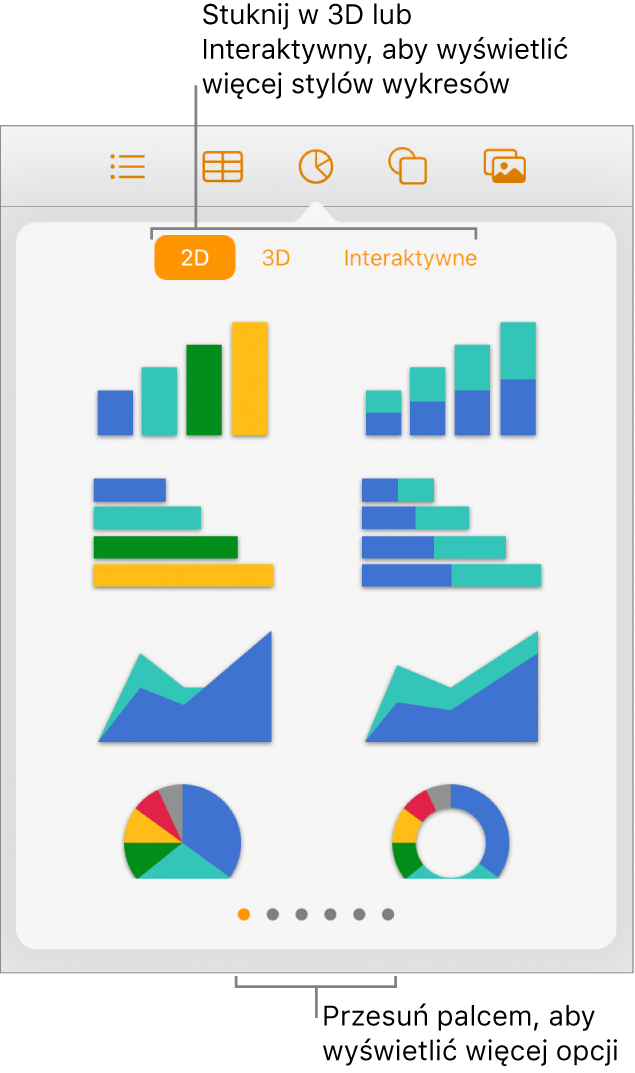Insert the multicolor vertical column chart
This screenshot has height=1073, width=635.
coord(182,380)
